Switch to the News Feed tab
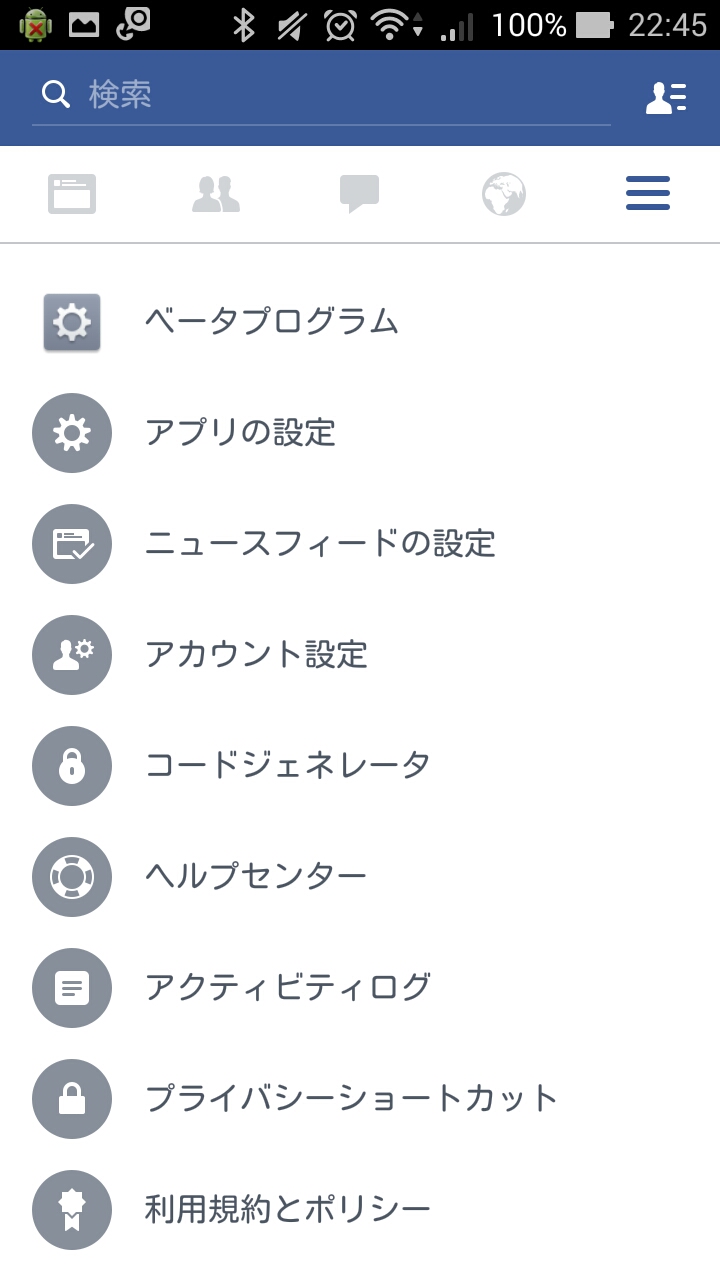 (x=72, y=194)
